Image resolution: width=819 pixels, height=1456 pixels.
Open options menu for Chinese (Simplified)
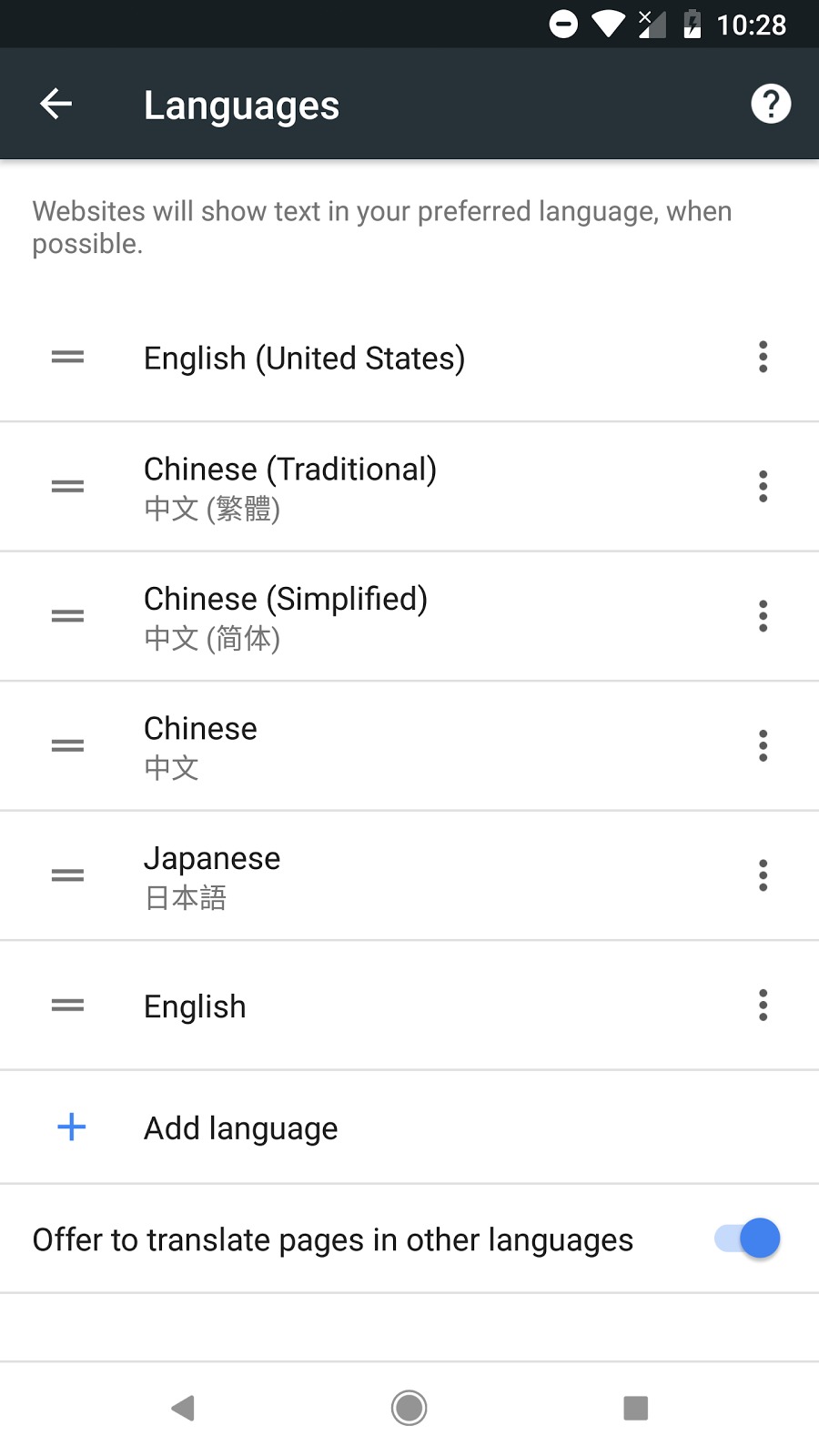pyautogui.click(x=763, y=616)
